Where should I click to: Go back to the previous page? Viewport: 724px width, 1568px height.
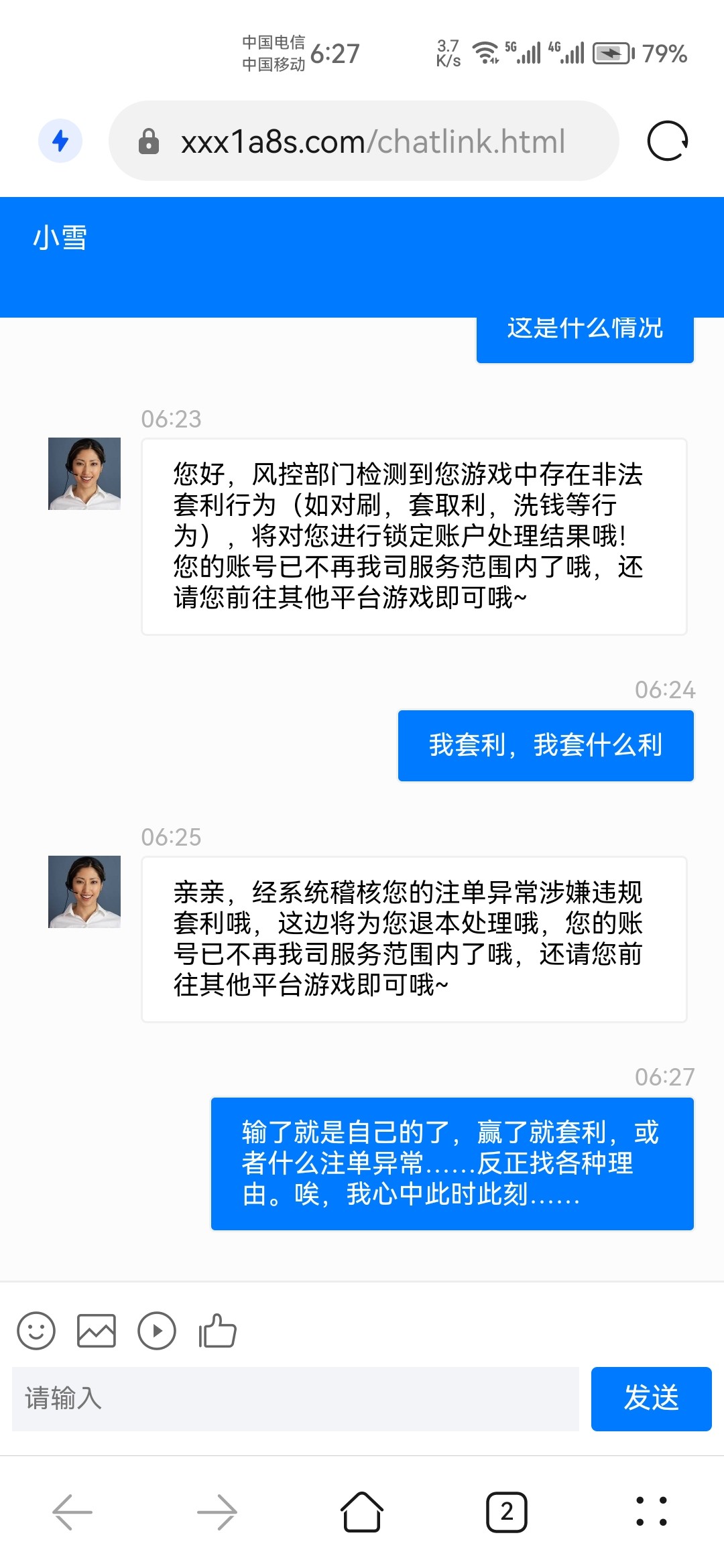(x=72, y=1512)
